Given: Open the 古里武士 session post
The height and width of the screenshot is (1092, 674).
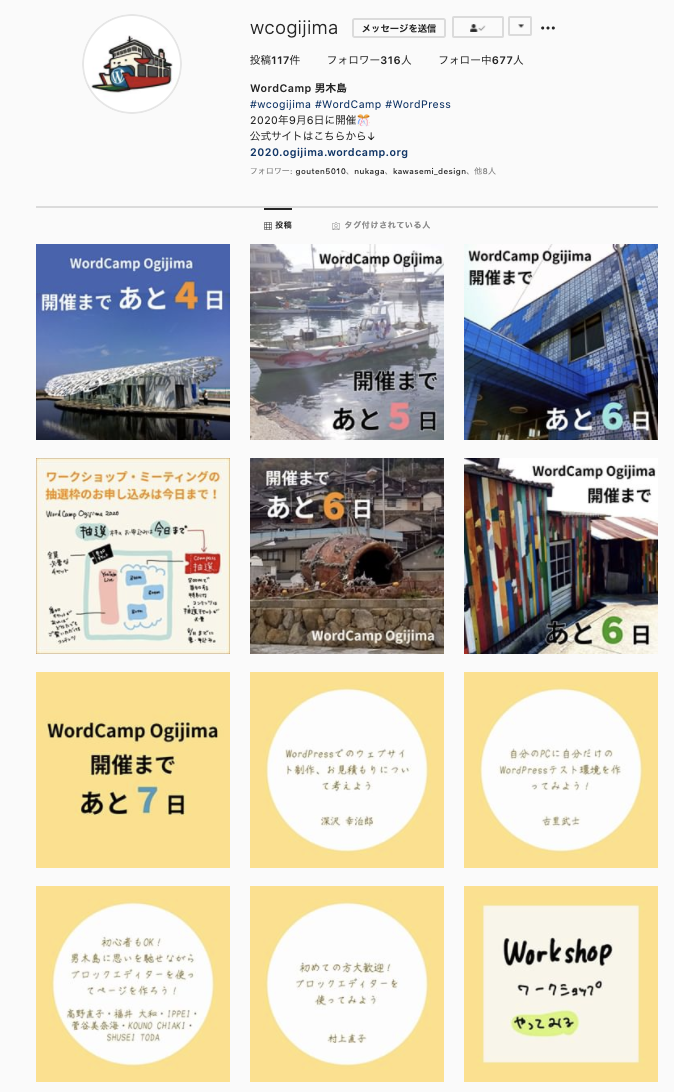Looking at the screenshot, I should [561, 770].
